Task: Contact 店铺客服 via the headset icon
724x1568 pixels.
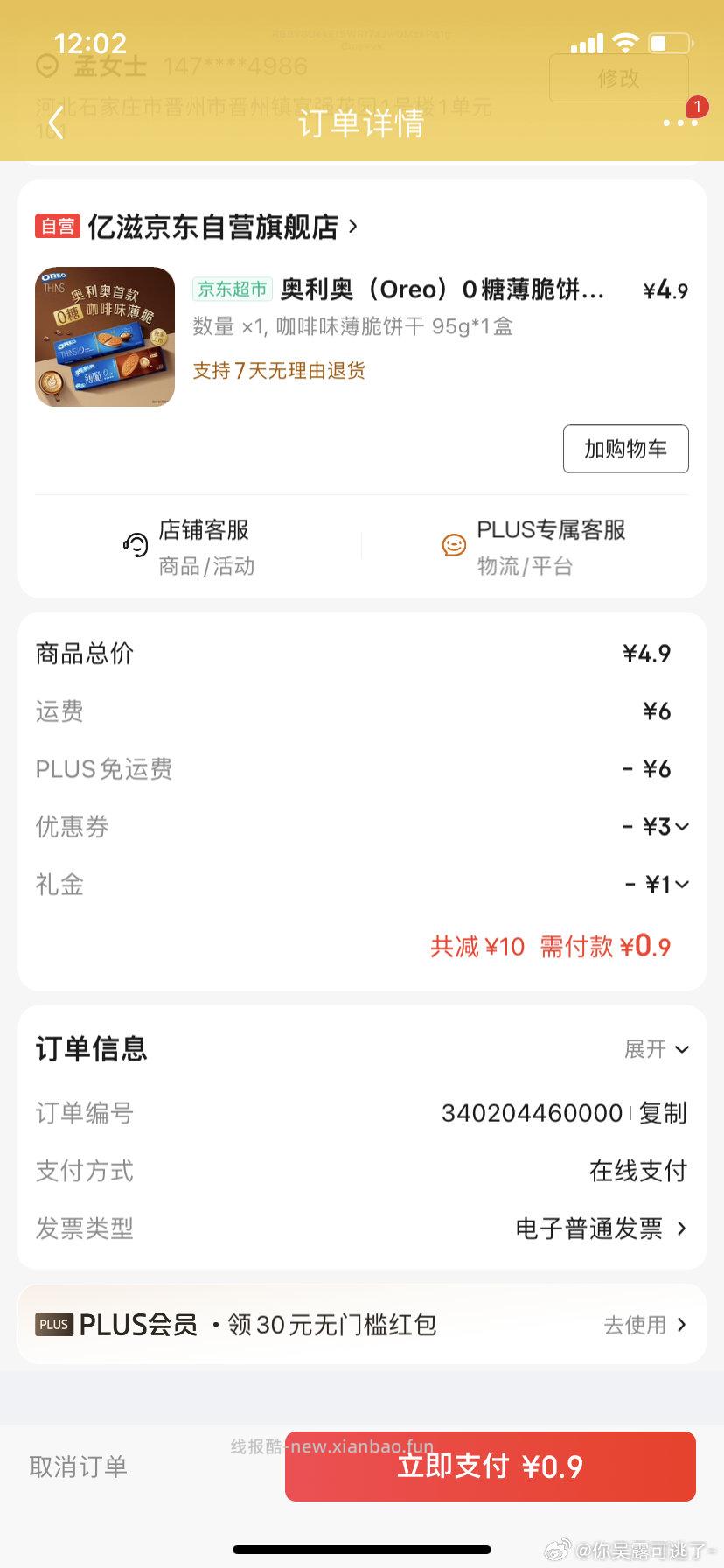Action: coord(136,542)
